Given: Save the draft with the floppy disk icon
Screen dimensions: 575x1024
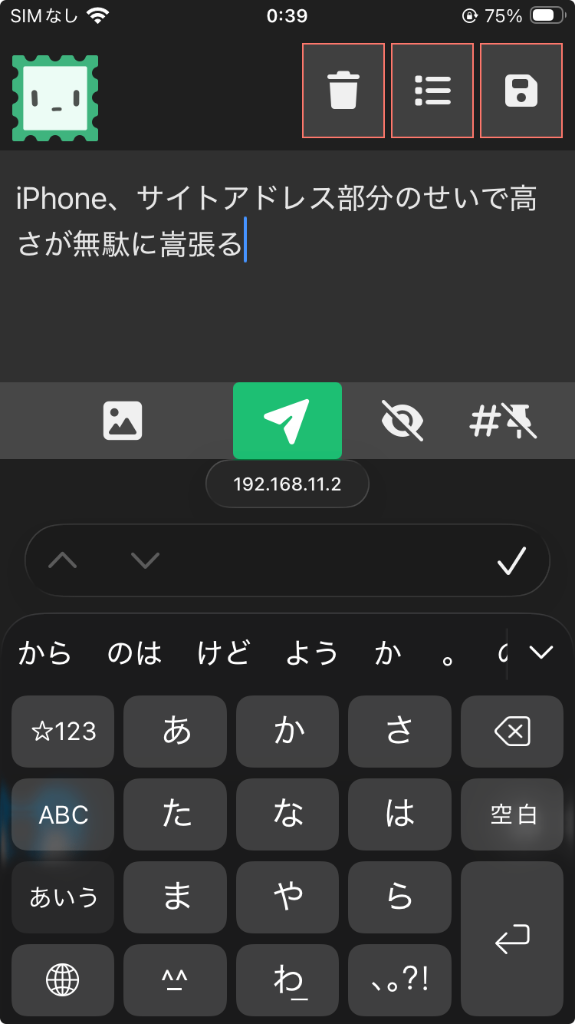Looking at the screenshot, I should click(x=521, y=91).
